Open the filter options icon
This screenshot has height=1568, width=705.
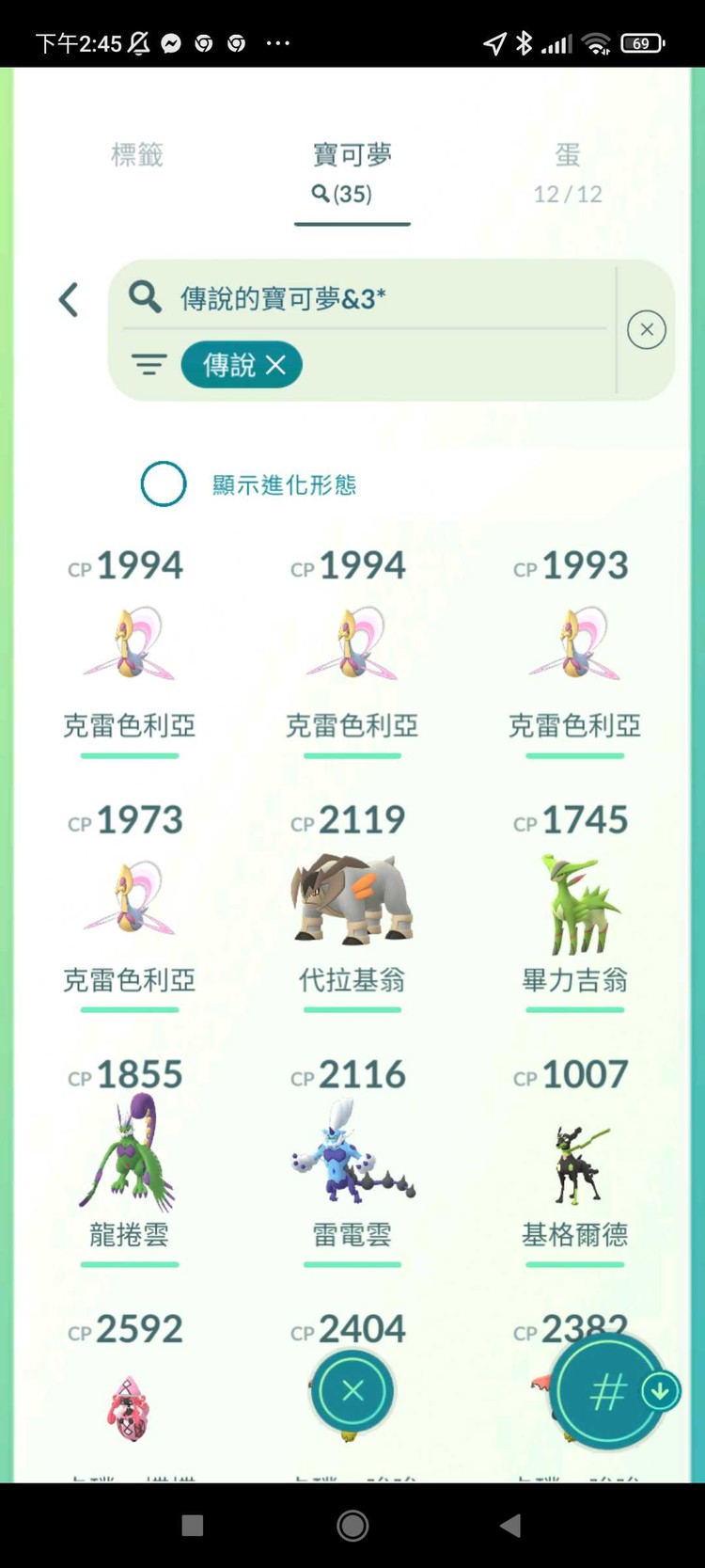149,365
